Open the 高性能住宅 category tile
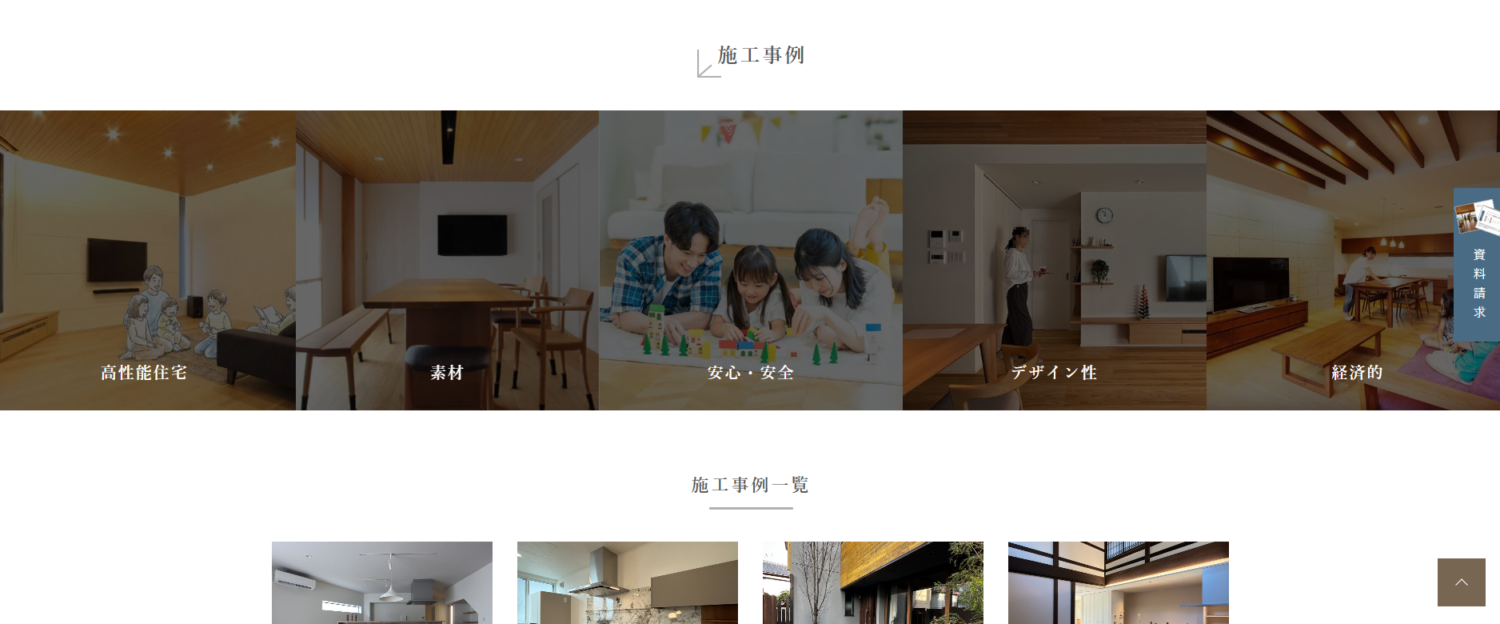Viewport: 1500px width, 624px height. (147, 260)
